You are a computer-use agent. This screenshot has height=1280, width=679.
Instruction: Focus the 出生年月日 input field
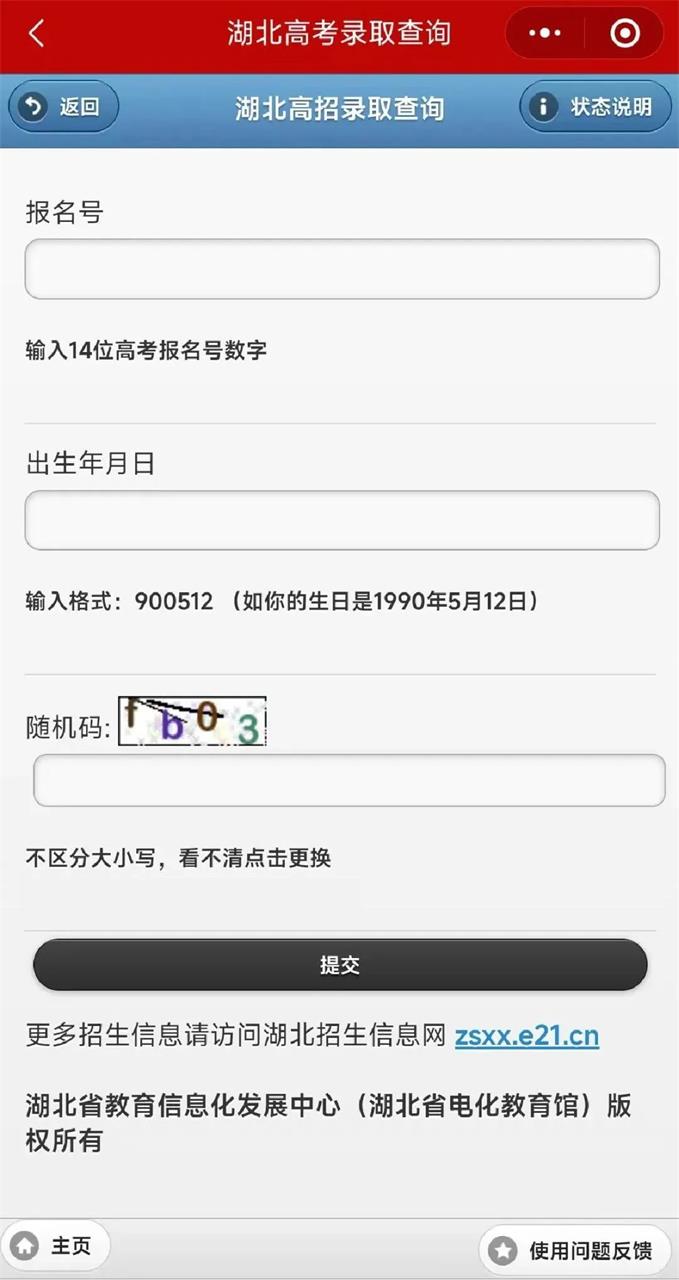pos(342,520)
